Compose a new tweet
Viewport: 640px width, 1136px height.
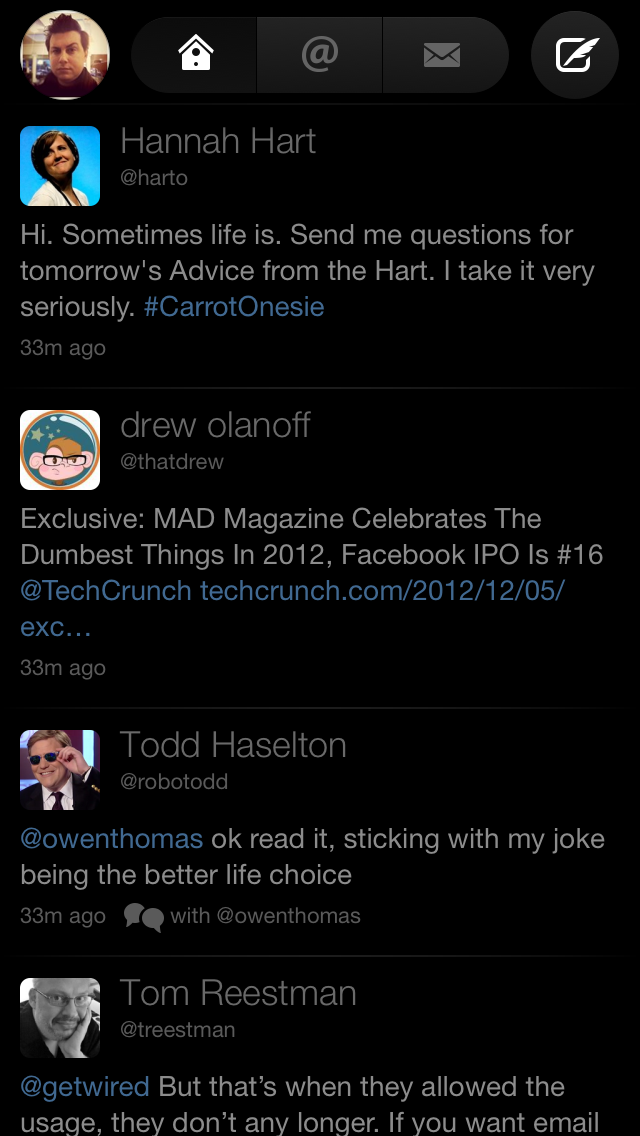coord(575,55)
